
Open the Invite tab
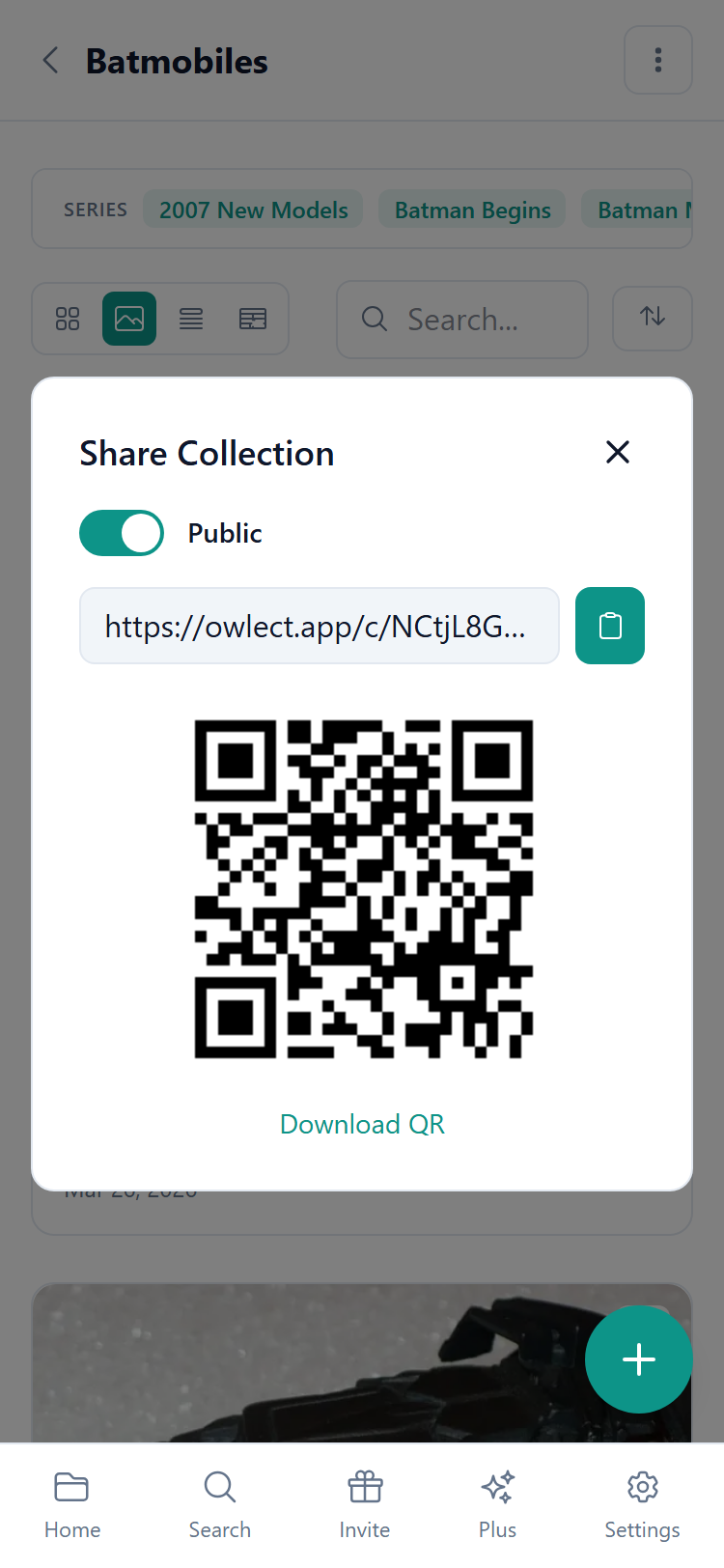click(x=365, y=1504)
